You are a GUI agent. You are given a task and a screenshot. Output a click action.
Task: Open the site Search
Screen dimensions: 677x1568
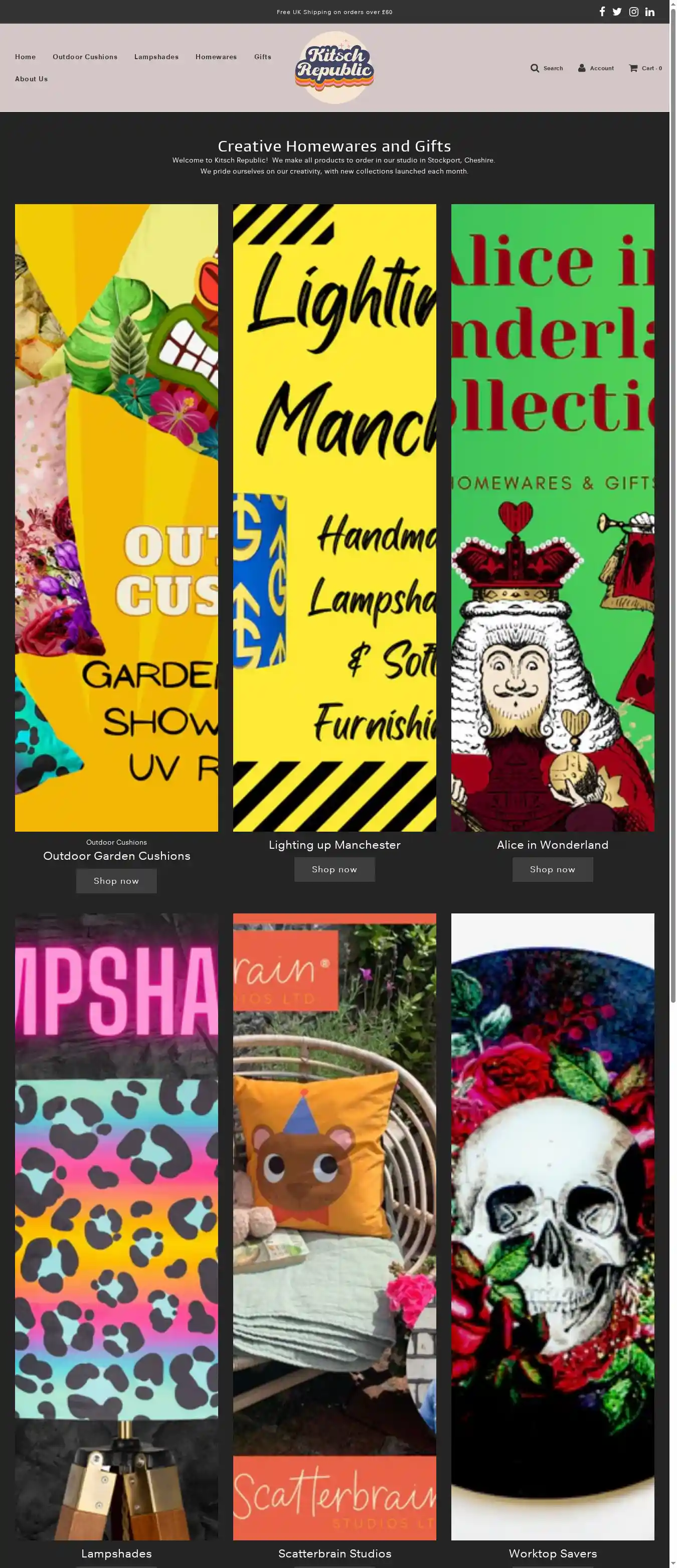547,68
